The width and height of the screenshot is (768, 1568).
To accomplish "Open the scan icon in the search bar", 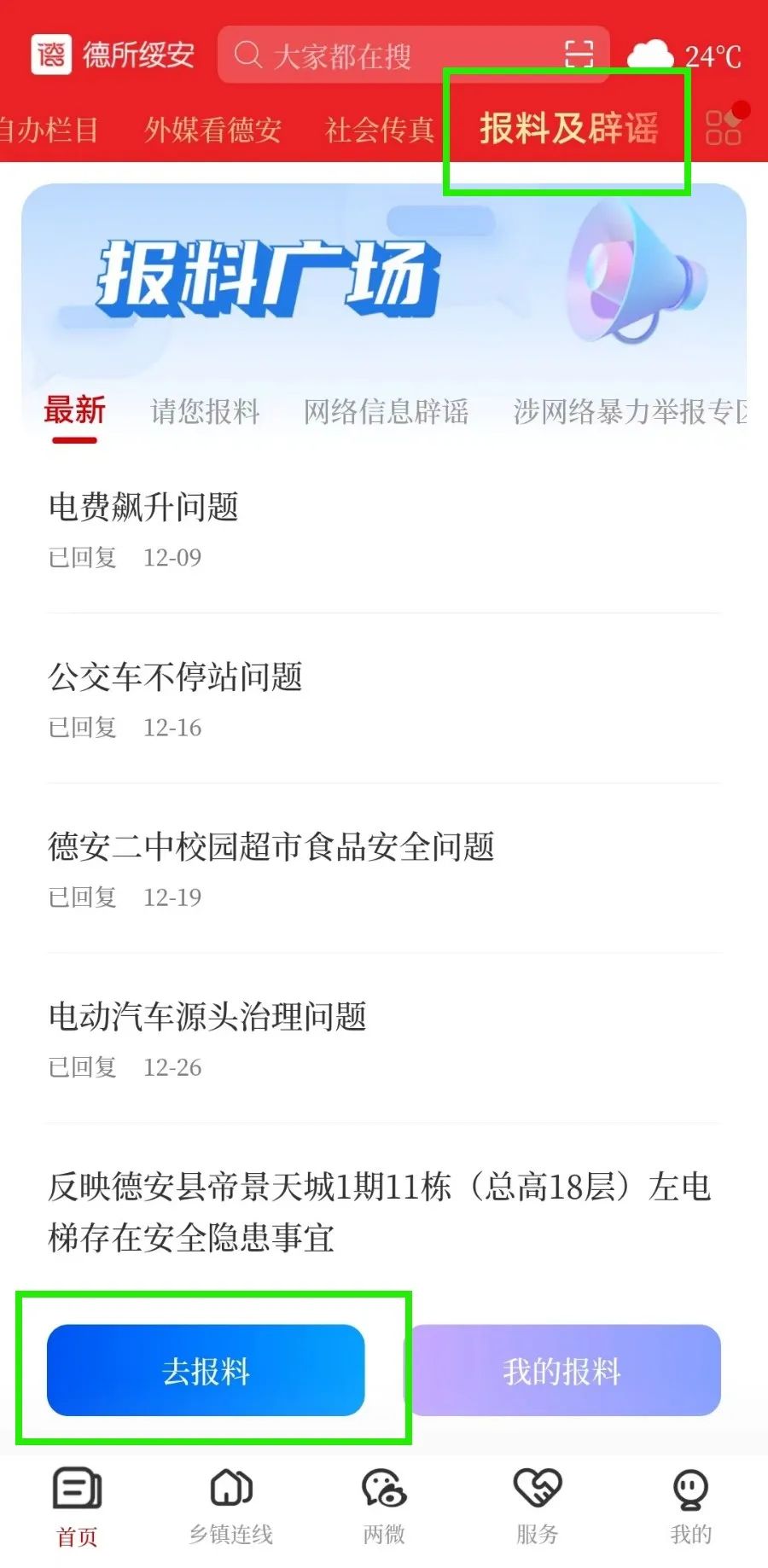I will [579, 55].
